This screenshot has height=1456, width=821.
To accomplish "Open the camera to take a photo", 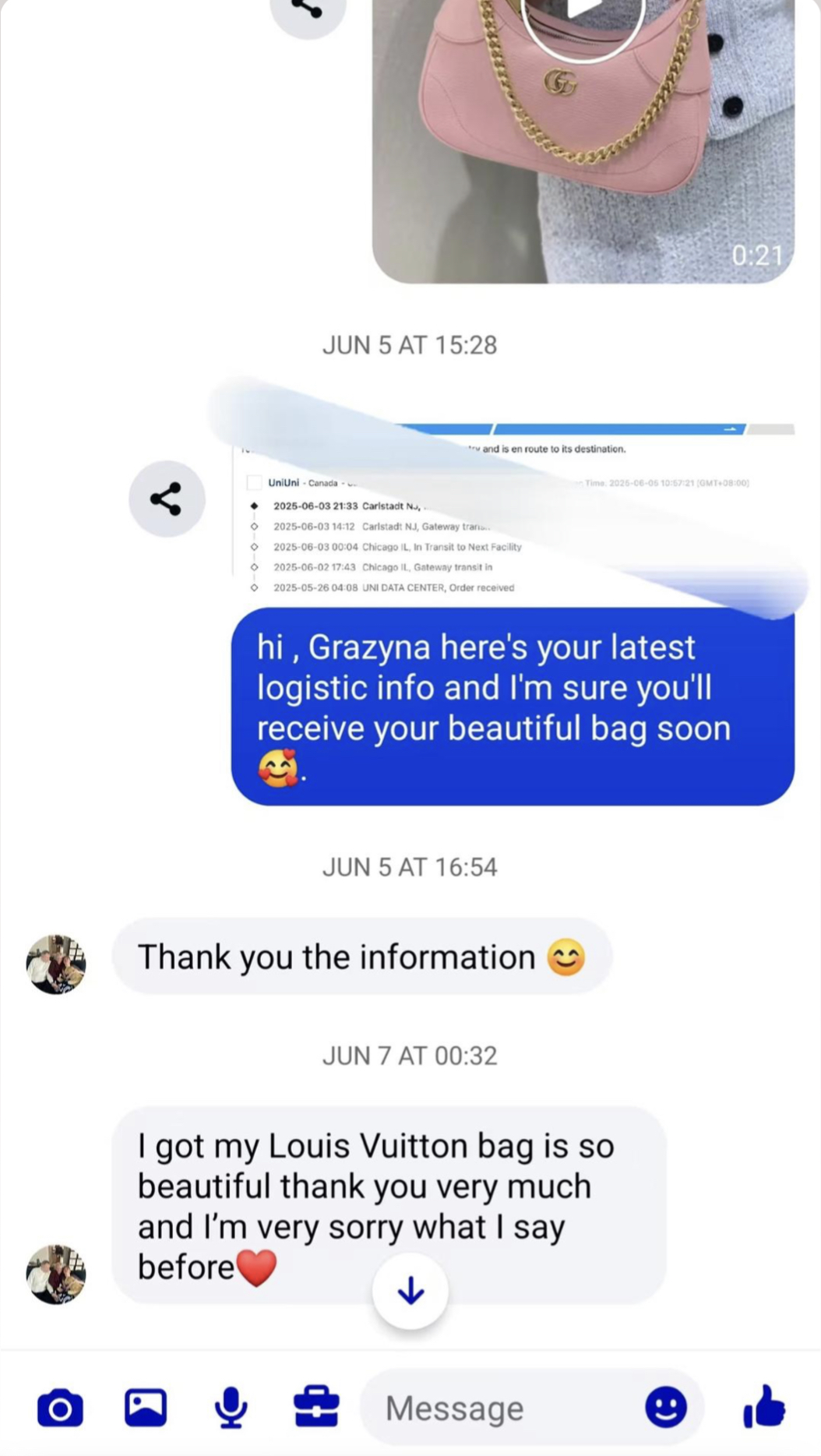I will click(x=60, y=1408).
